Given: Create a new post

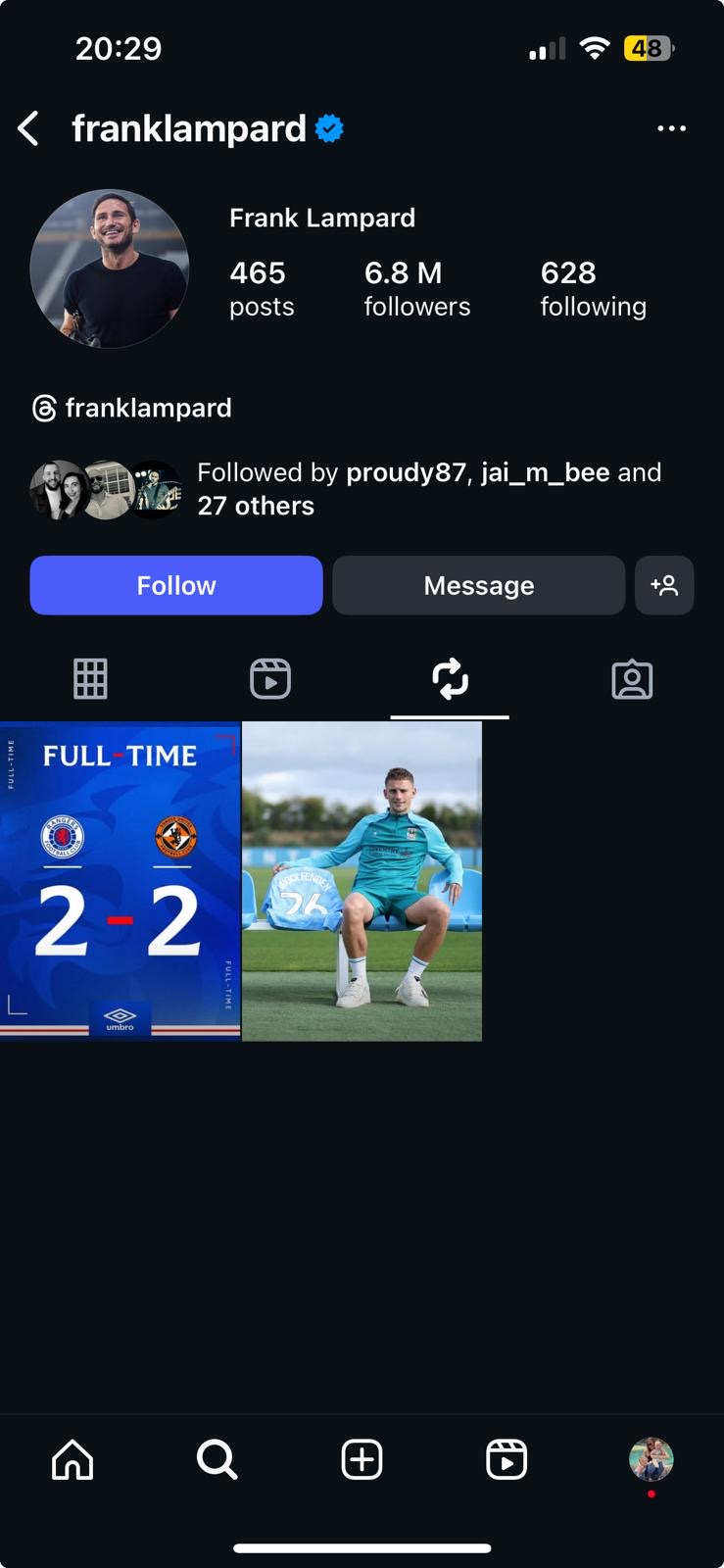Looking at the screenshot, I should coord(362,1459).
